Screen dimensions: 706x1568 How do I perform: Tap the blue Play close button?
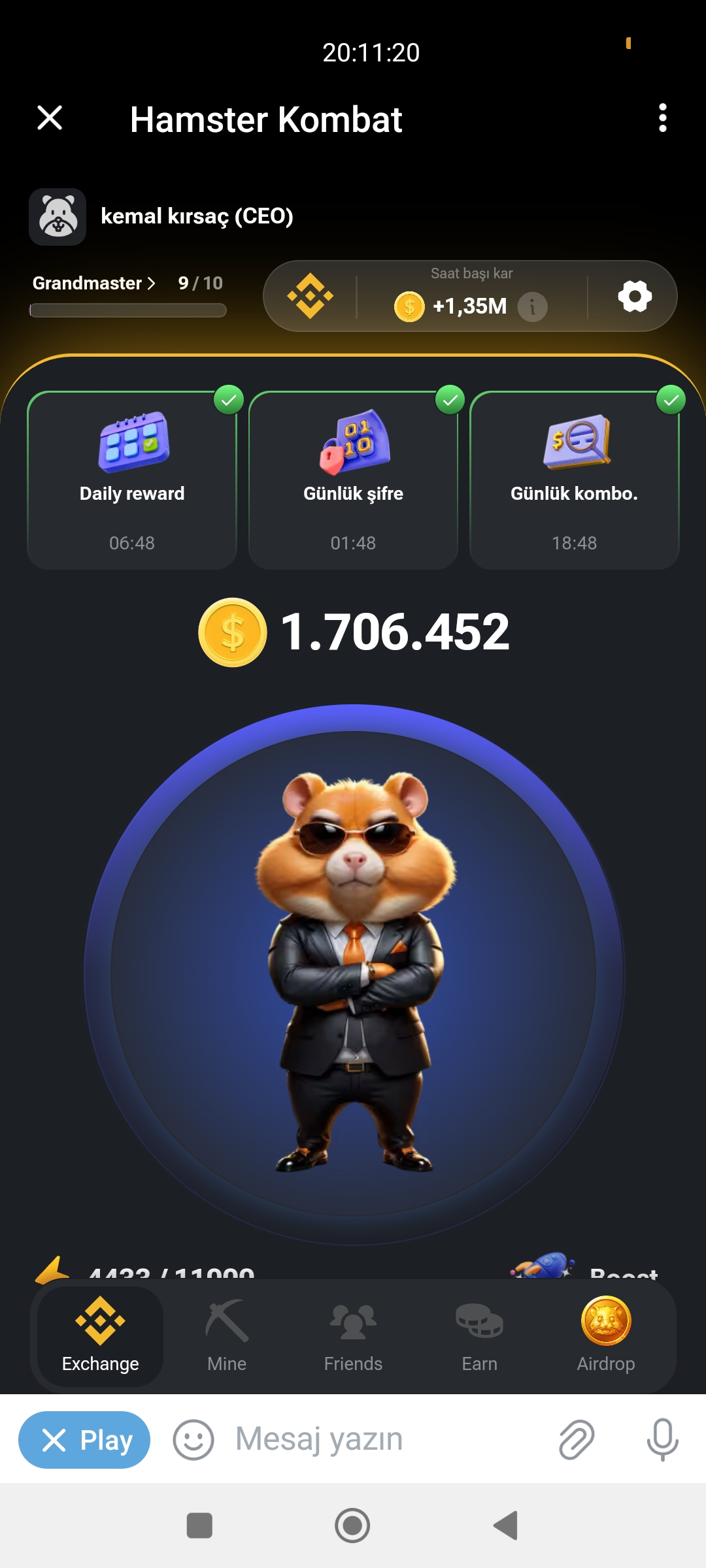(x=84, y=1440)
